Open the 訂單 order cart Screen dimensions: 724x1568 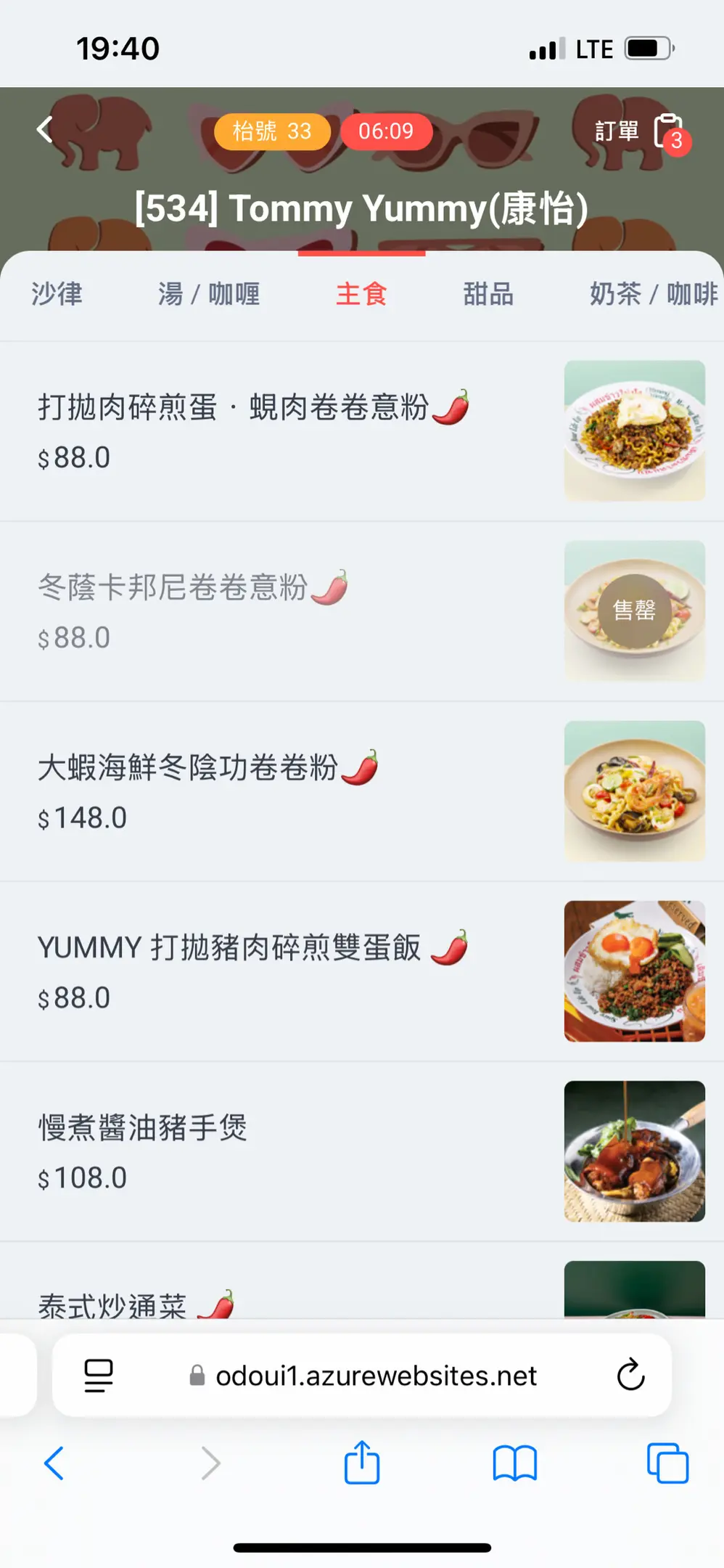coord(638,132)
